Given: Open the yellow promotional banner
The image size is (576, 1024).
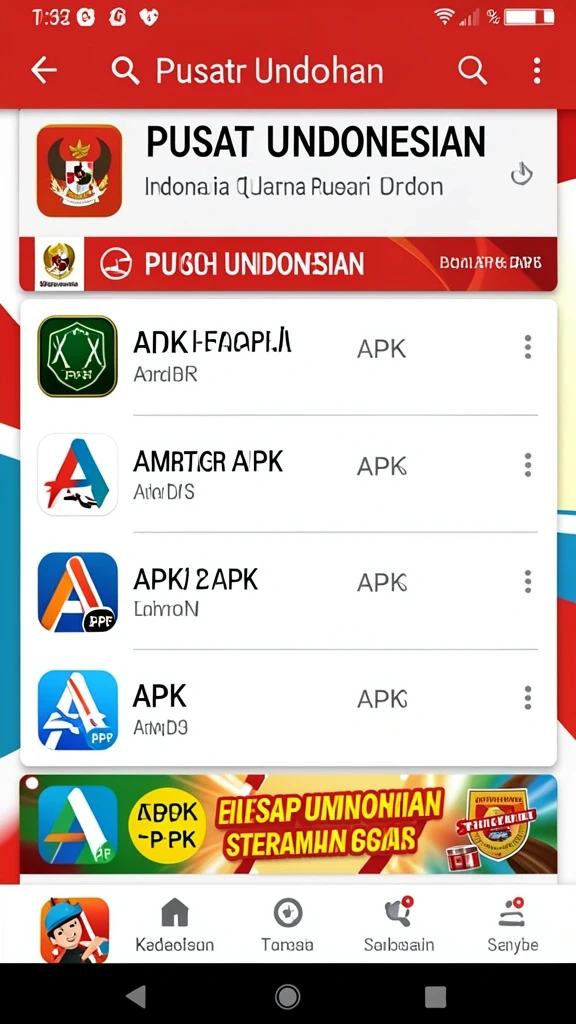Looking at the screenshot, I should (x=288, y=824).
